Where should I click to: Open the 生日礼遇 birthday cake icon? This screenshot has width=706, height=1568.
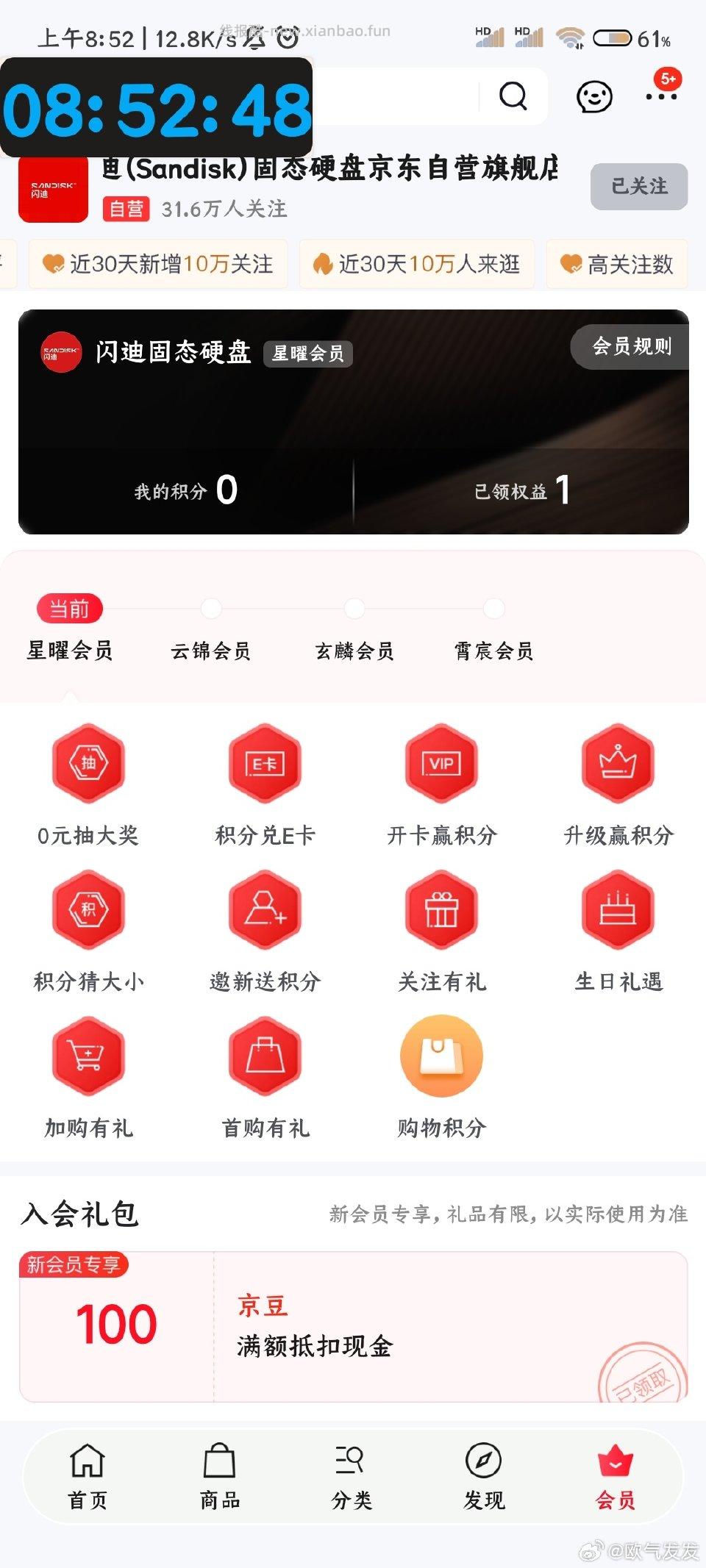(618, 912)
